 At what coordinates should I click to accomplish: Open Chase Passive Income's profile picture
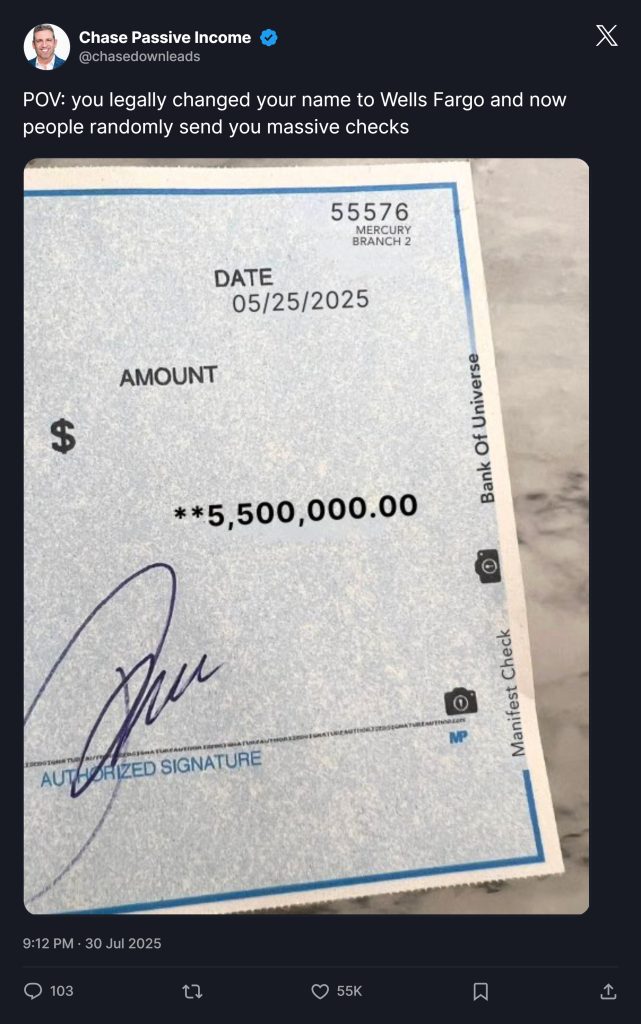[x=46, y=47]
